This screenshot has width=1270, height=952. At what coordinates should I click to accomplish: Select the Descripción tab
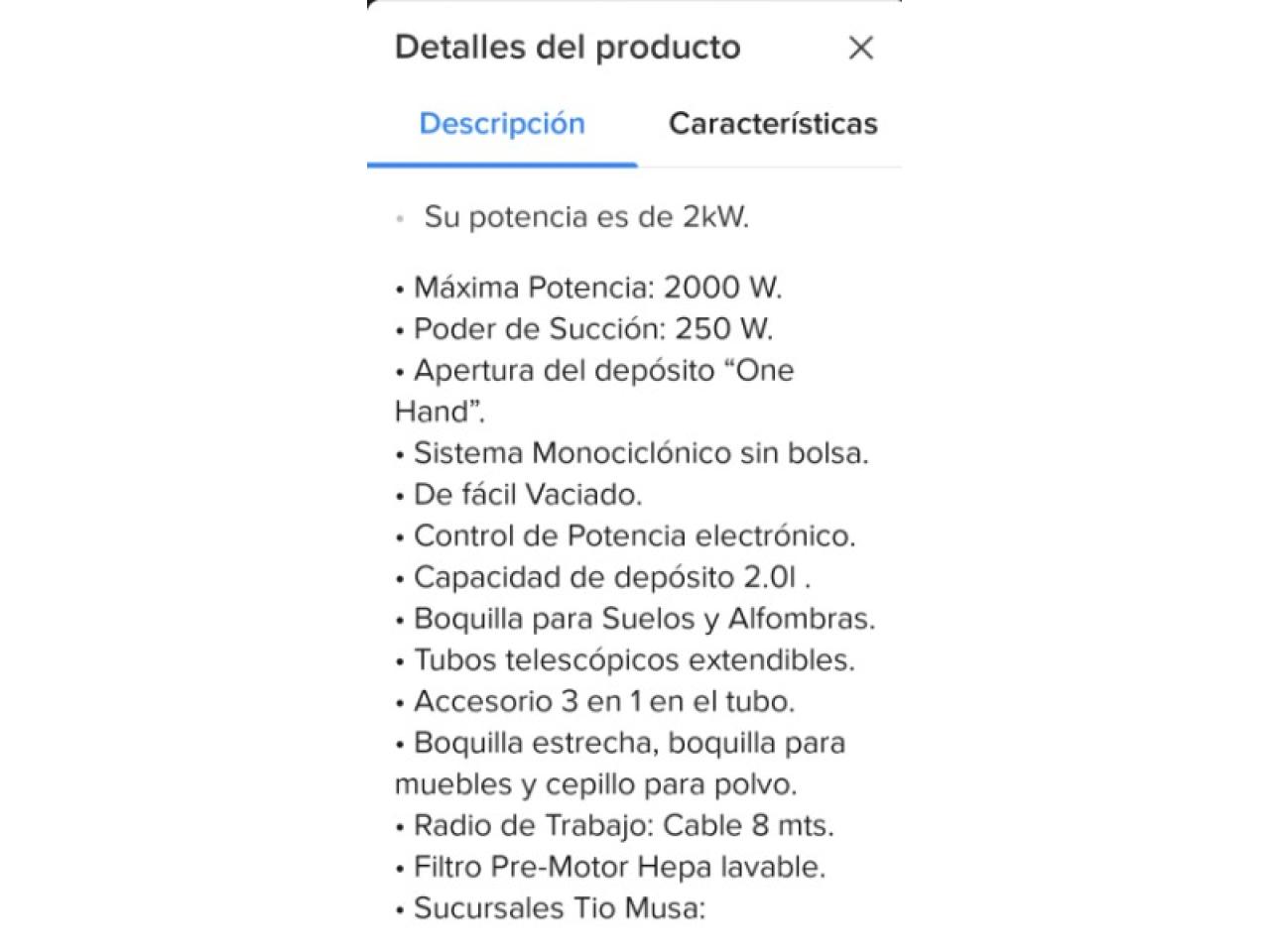point(502,124)
